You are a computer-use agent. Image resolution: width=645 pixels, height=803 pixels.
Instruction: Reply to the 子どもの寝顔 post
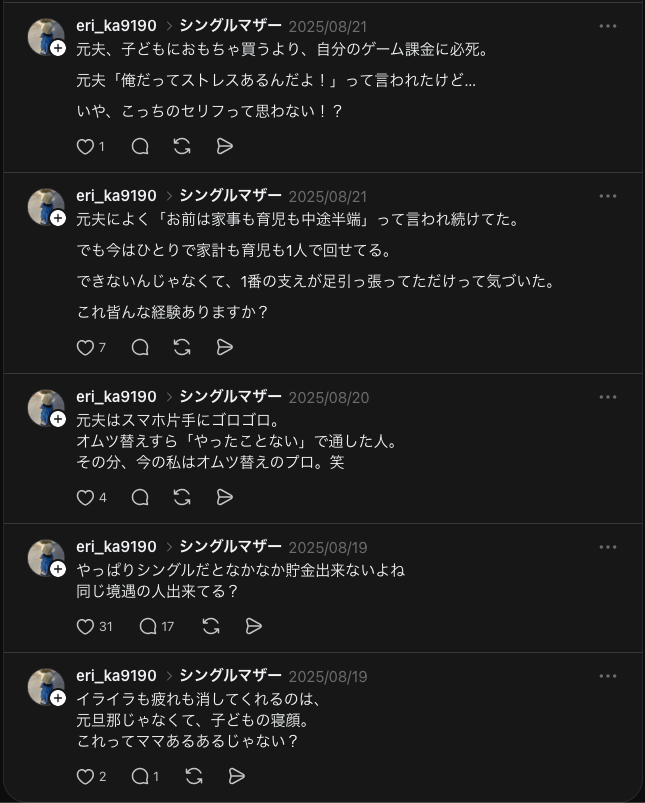point(140,777)
